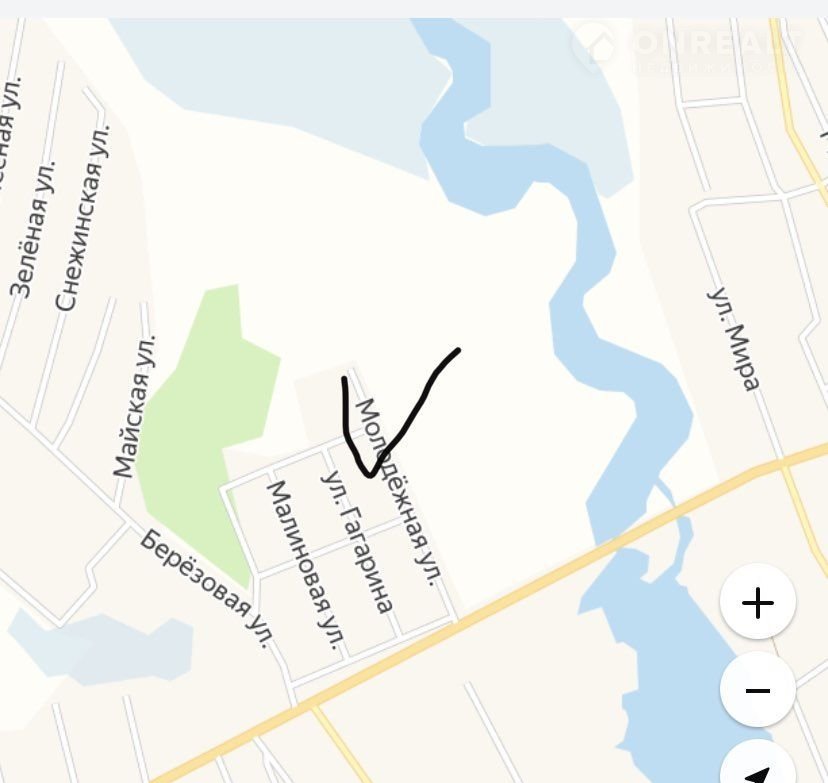828x783 pixels.
Task: Zoom in on the map
Action: tap(758, 602)
